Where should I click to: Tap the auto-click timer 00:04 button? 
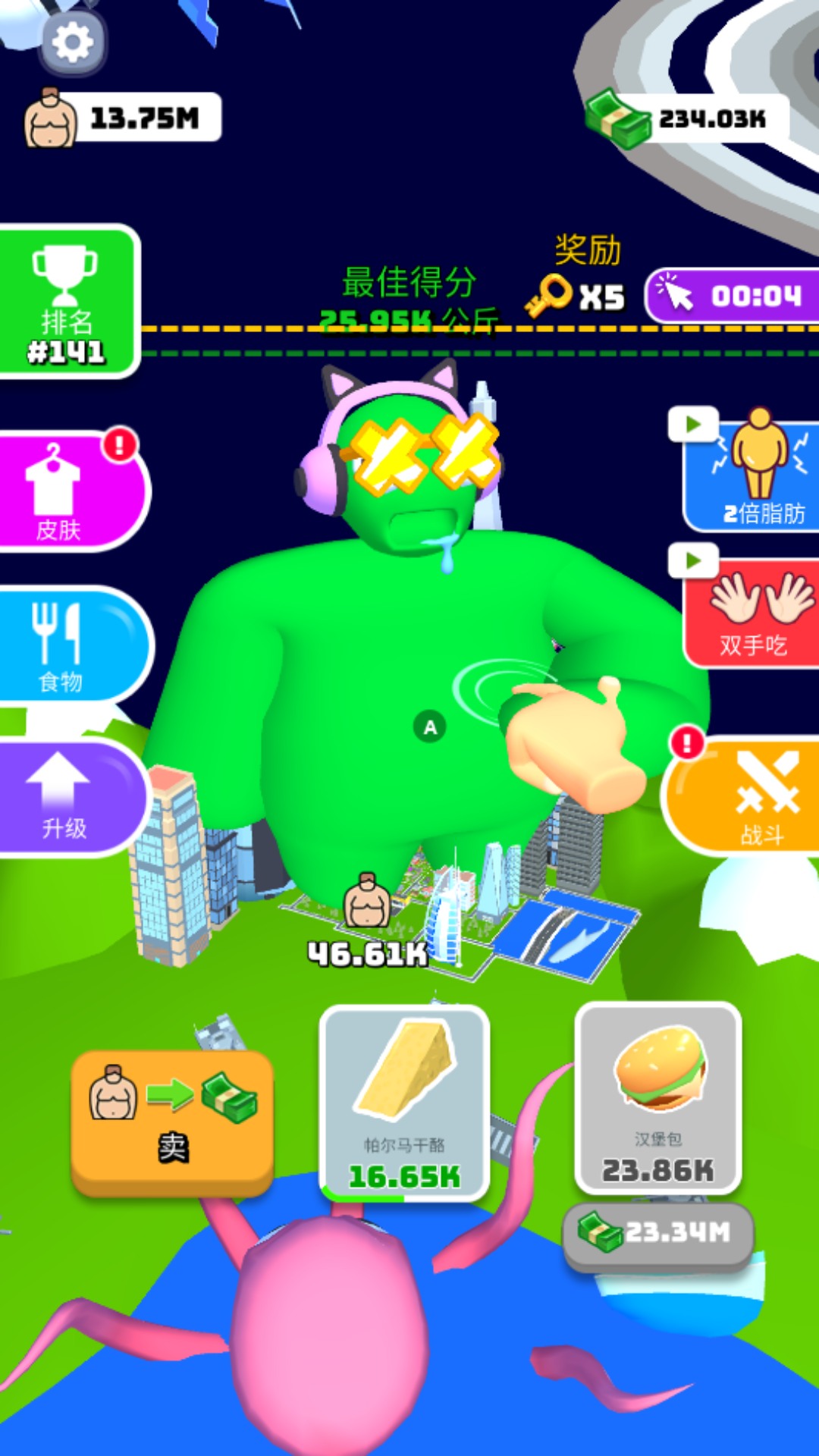(732, 296)
